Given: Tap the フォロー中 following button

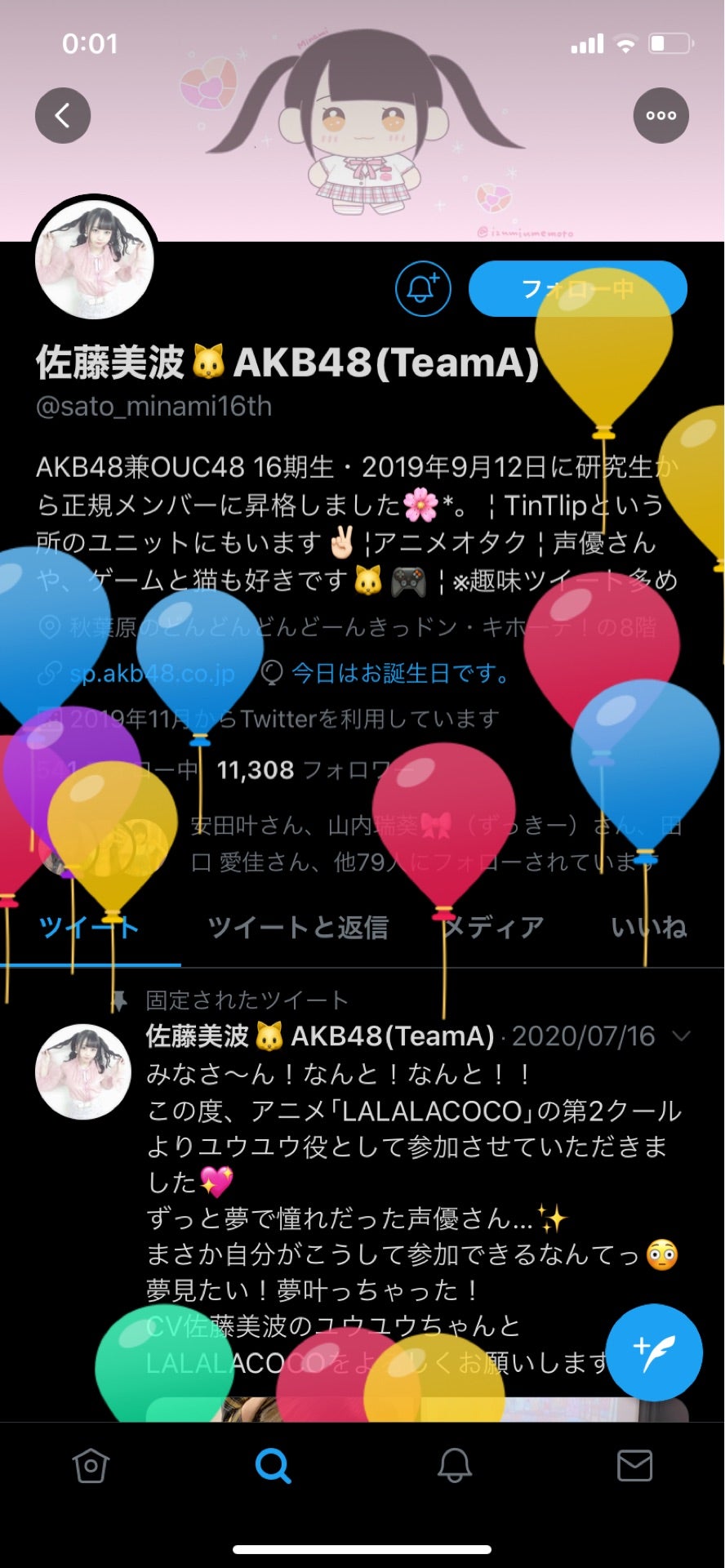Looking at the screenshot, I should pos(577,289).
